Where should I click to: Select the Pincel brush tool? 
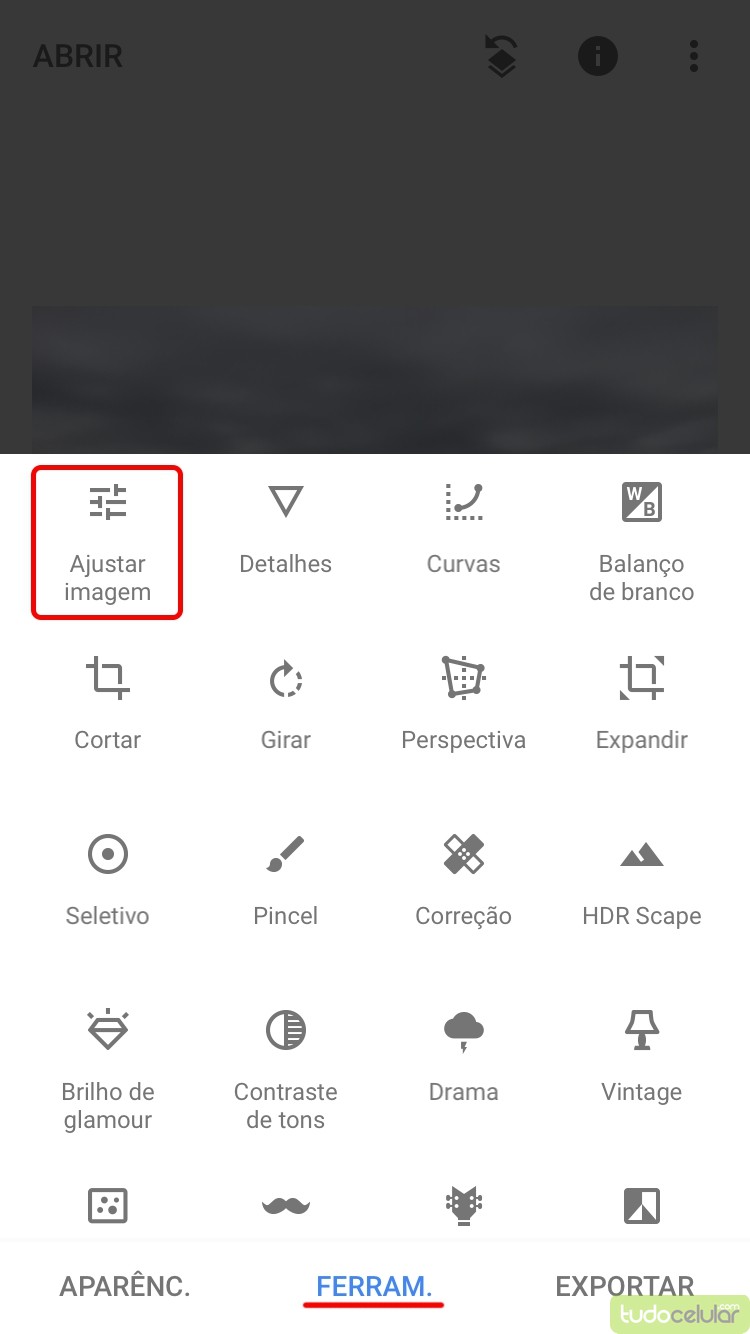[x=285, y=881]
